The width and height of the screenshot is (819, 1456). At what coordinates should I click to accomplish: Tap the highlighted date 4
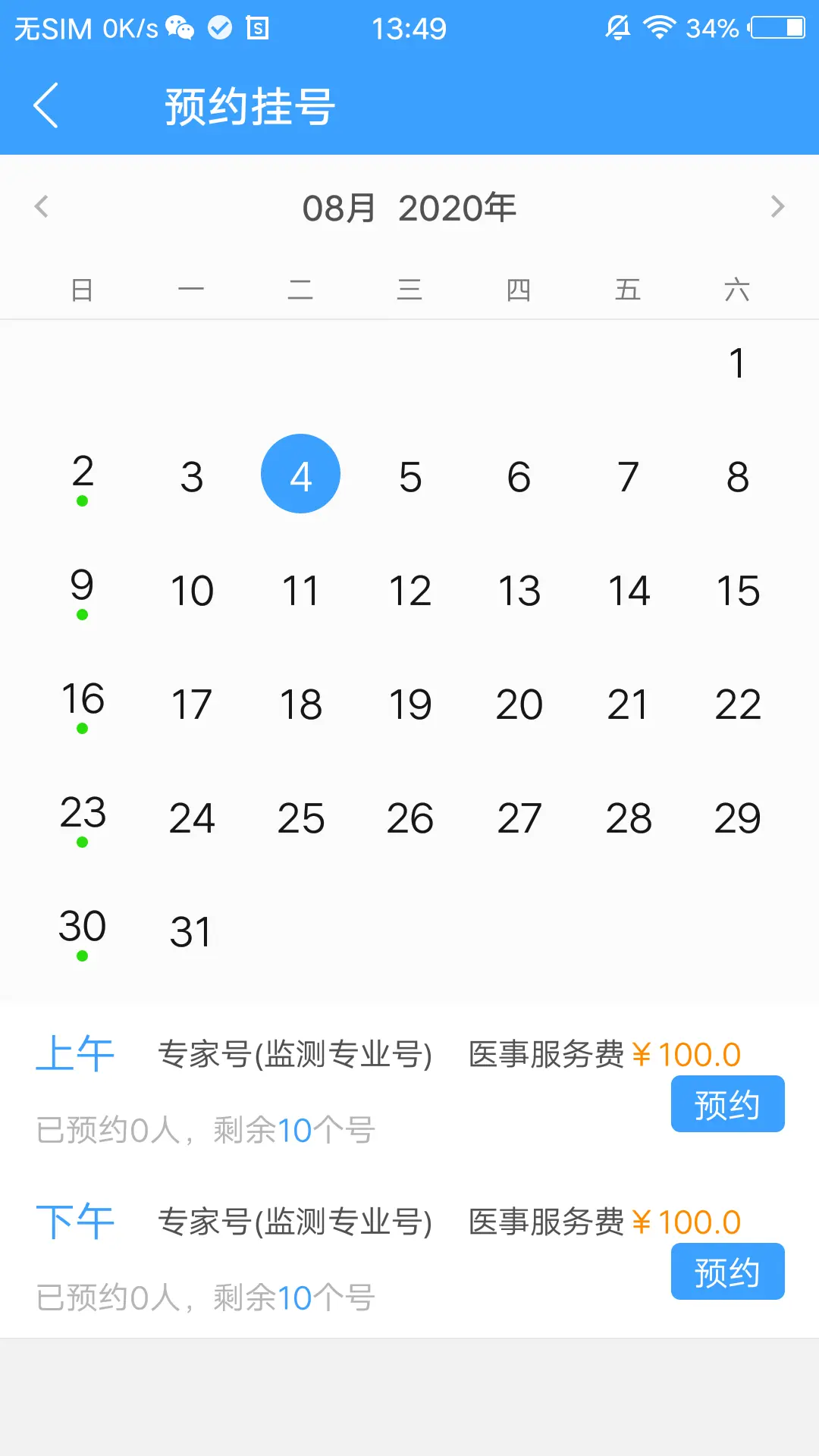coord(301,475)
